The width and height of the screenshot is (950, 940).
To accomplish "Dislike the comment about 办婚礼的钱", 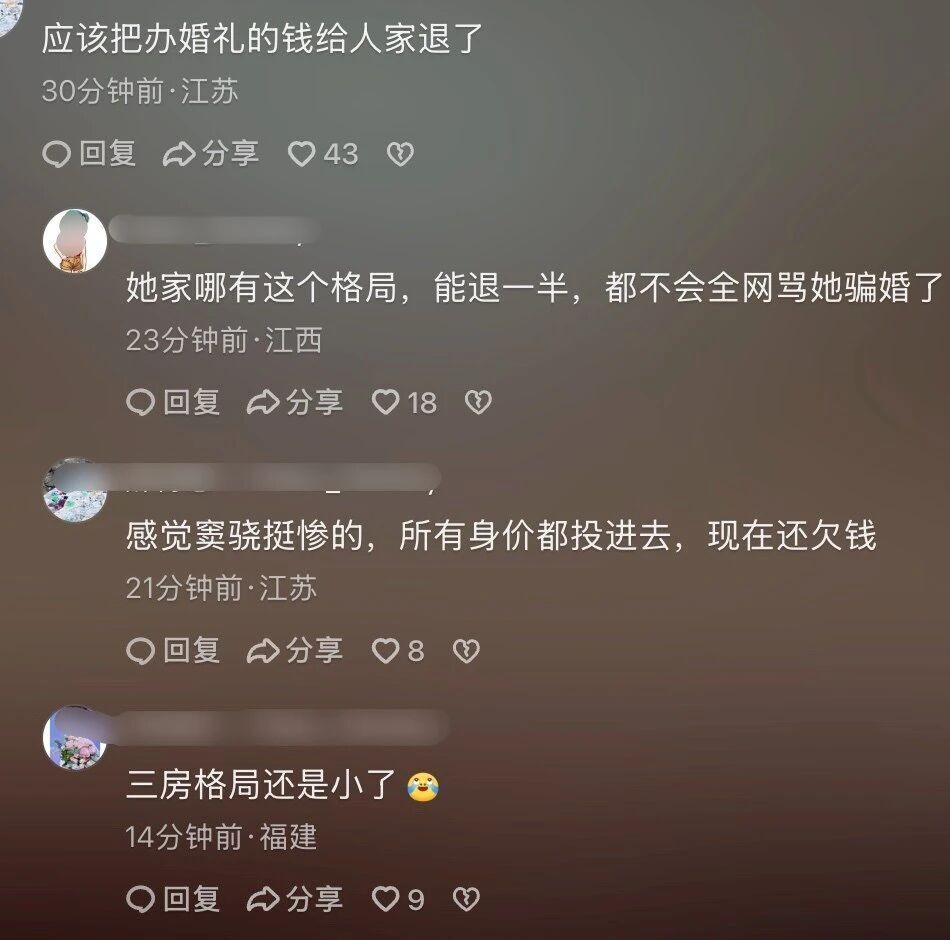I will pos(400,153).
